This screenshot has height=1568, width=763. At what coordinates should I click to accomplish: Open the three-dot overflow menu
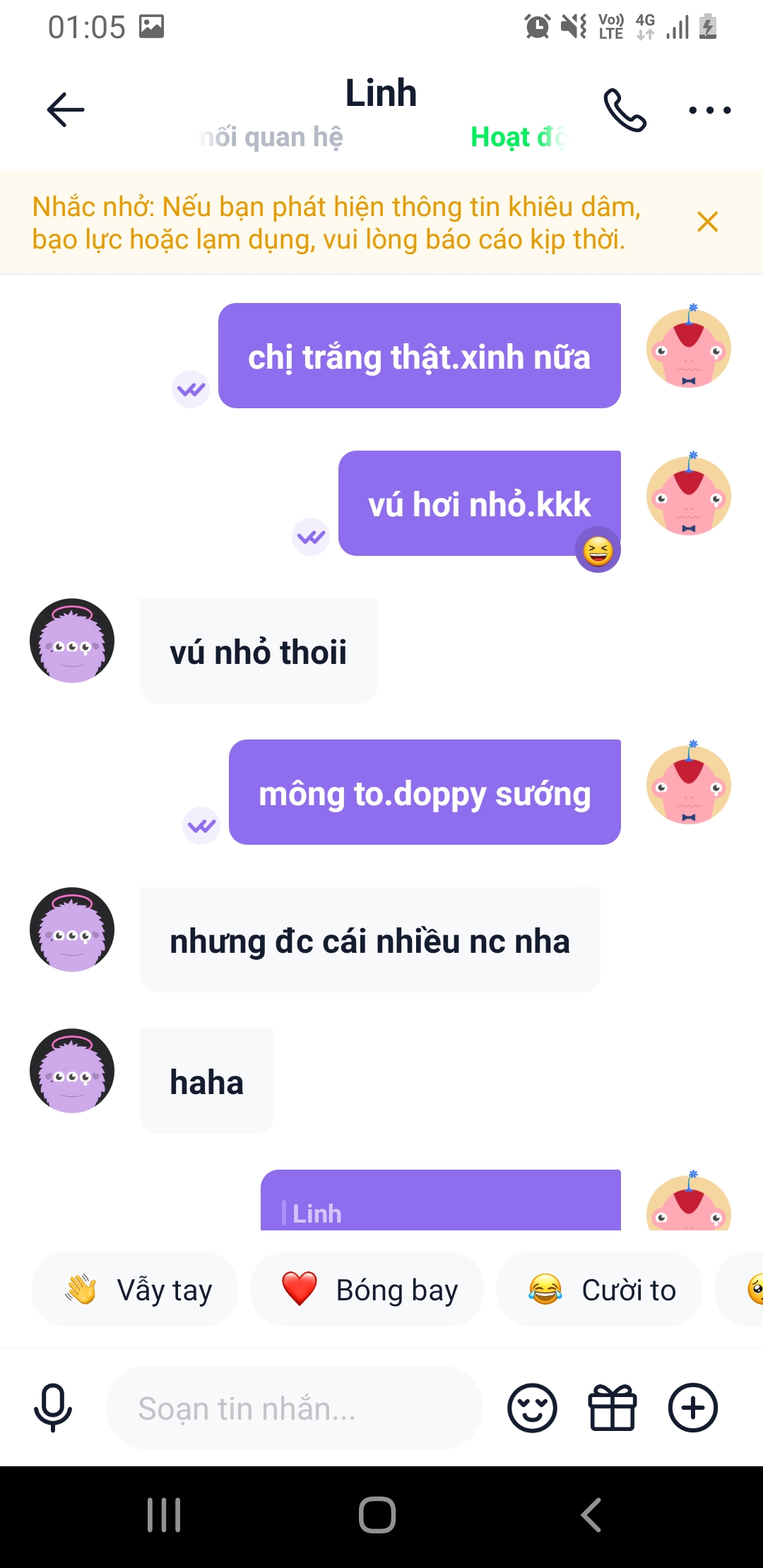pyautogui.click(x=709, y=109)
